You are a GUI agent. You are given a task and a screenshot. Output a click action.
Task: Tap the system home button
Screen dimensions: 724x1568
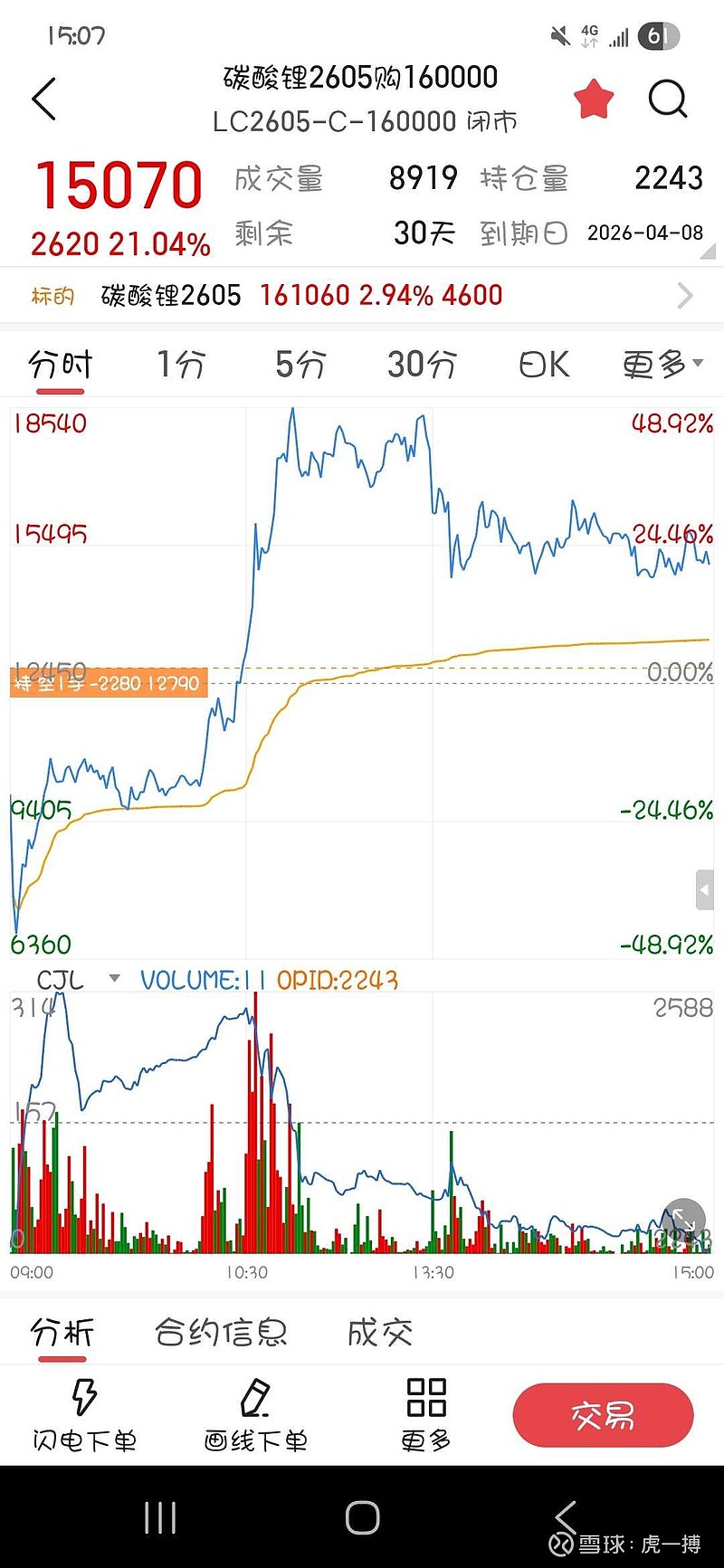(x=362, y=1517)
